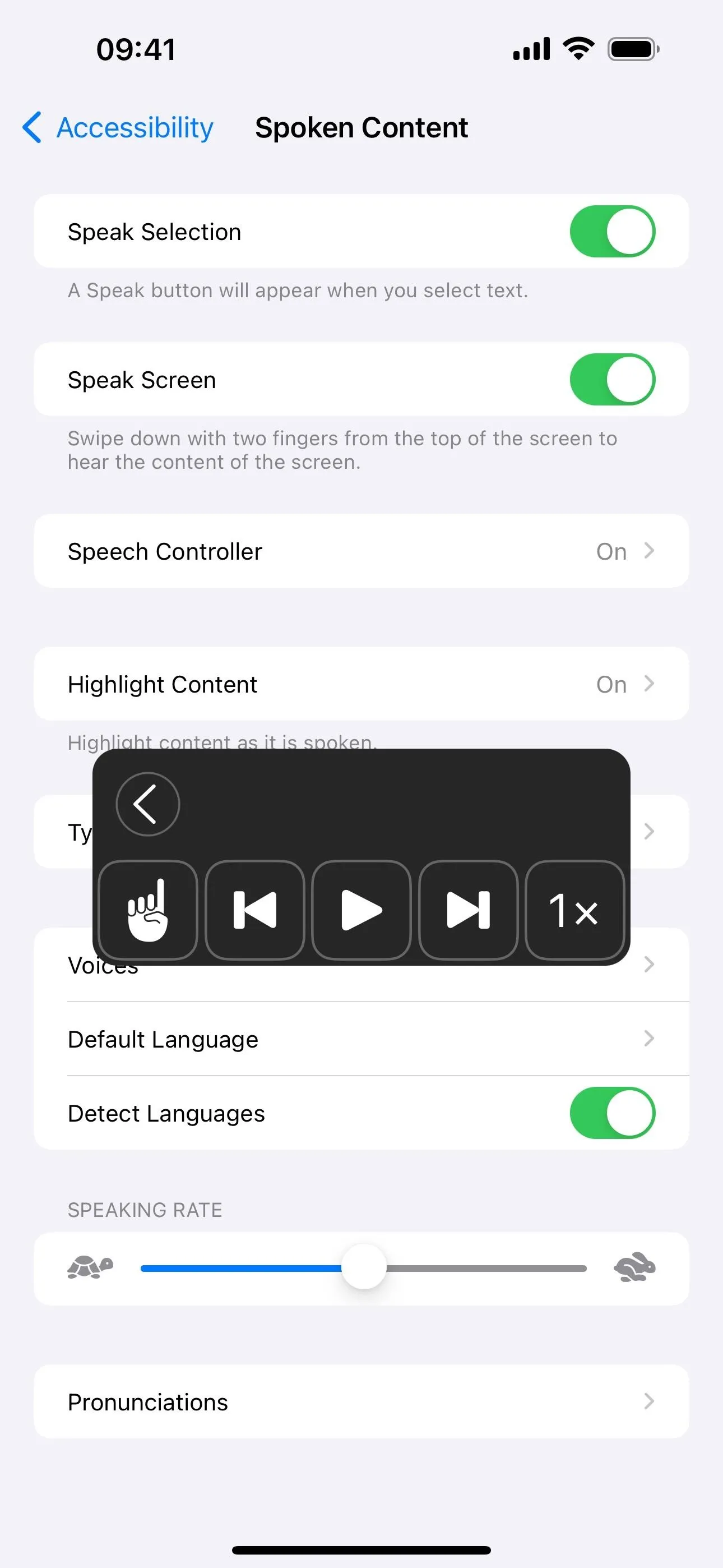This screenshot has height=1568, width=723.
Task: Open Speech Controller settings
Action: [x=361, y=551]
